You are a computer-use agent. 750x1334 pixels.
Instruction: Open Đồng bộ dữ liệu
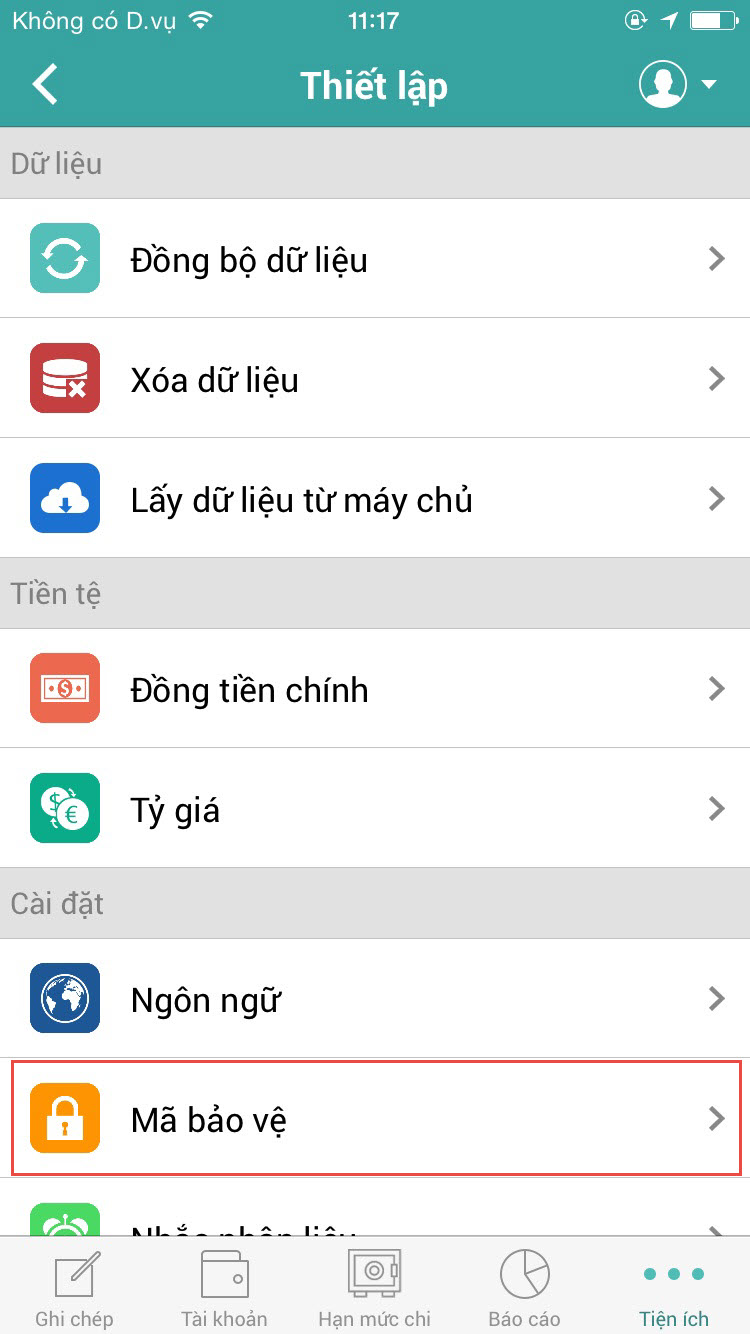pyautogui.click(x=375, y=258)
